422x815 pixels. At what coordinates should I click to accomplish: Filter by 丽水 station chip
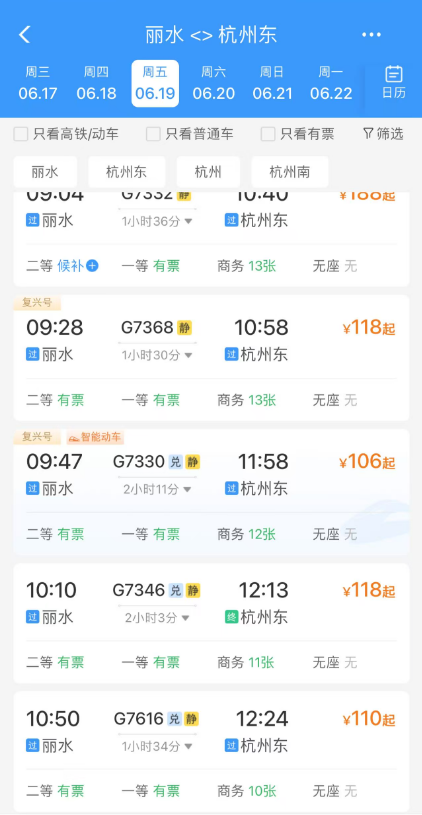(x=45, y=172)
